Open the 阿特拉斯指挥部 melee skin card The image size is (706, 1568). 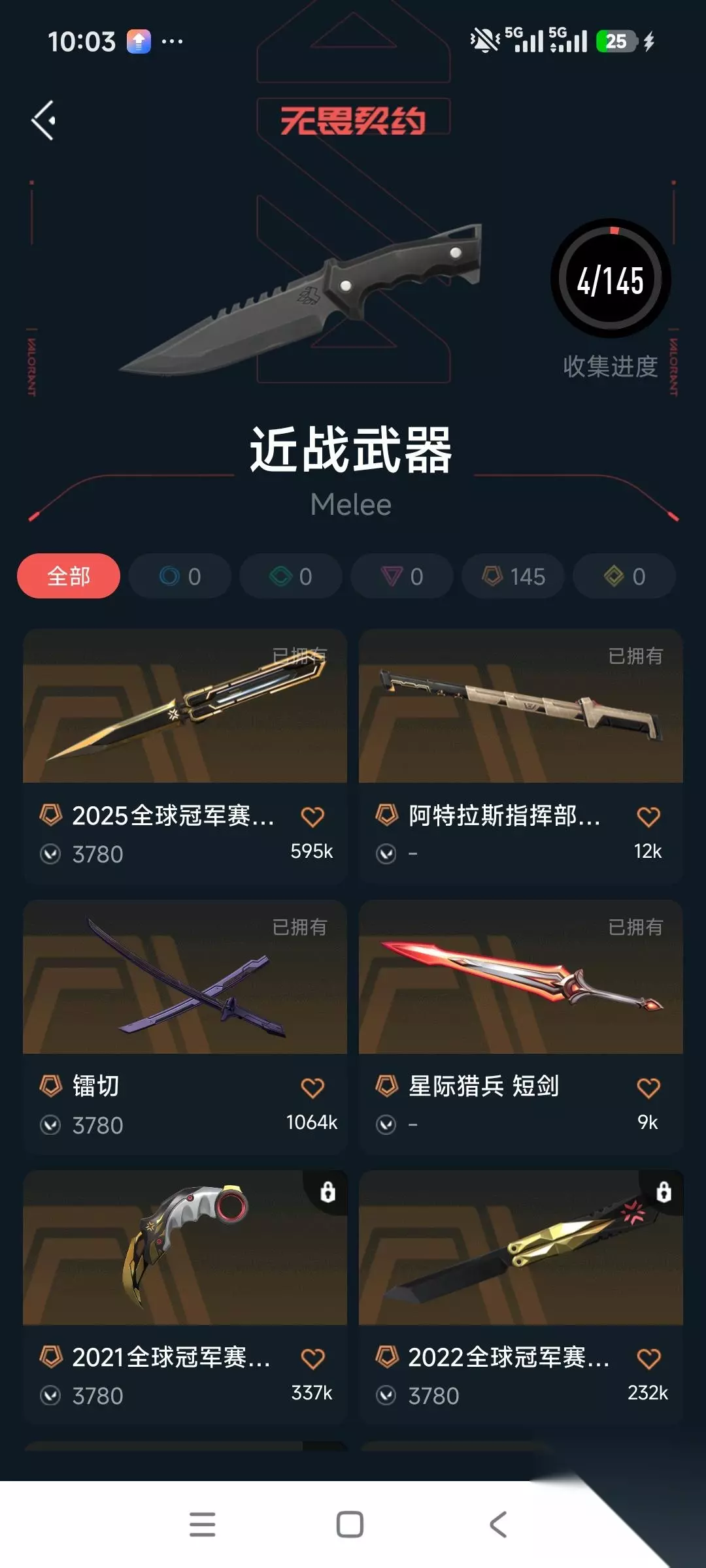tap(521, 757)
